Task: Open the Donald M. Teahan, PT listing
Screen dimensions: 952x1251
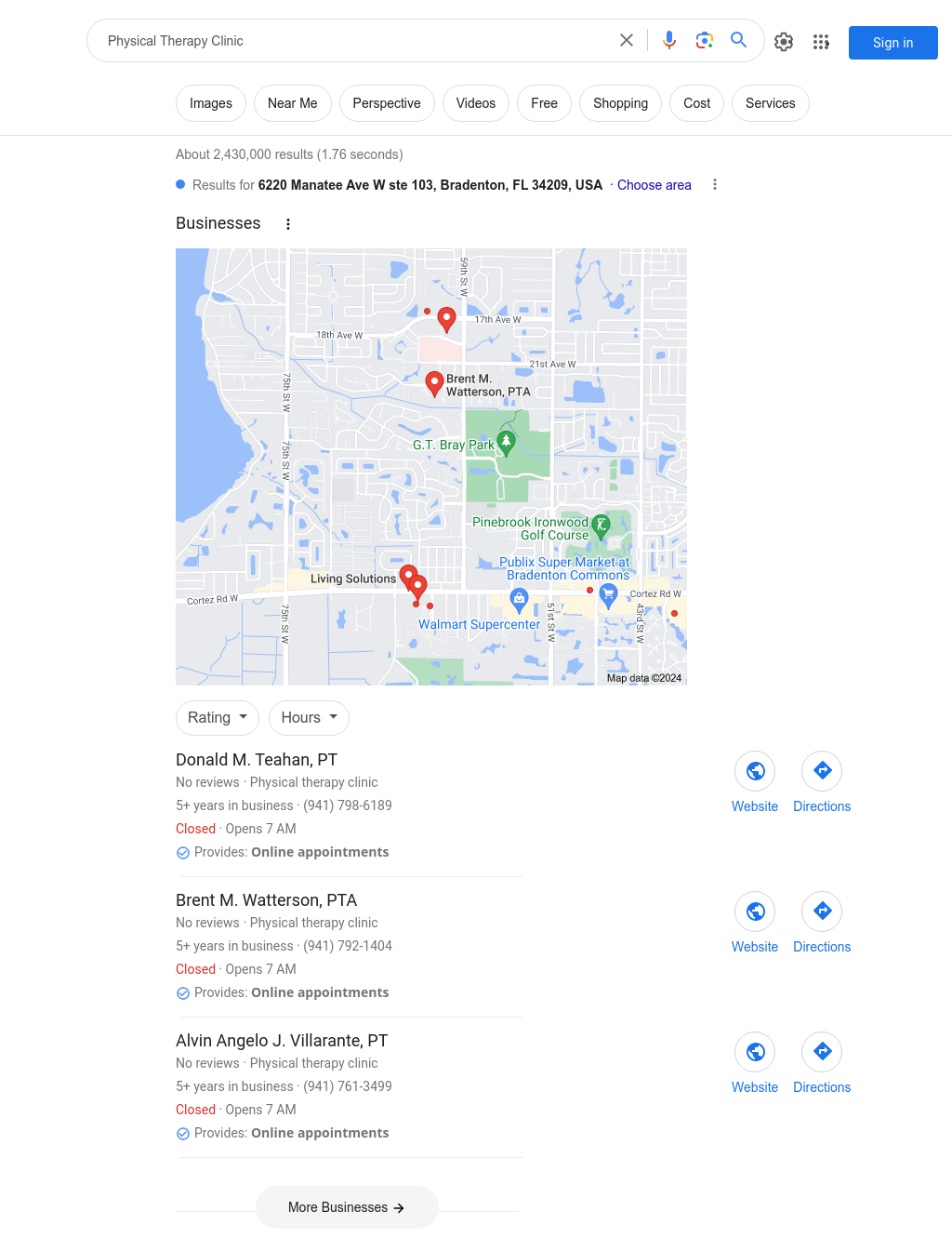Action: click(257, 760)
